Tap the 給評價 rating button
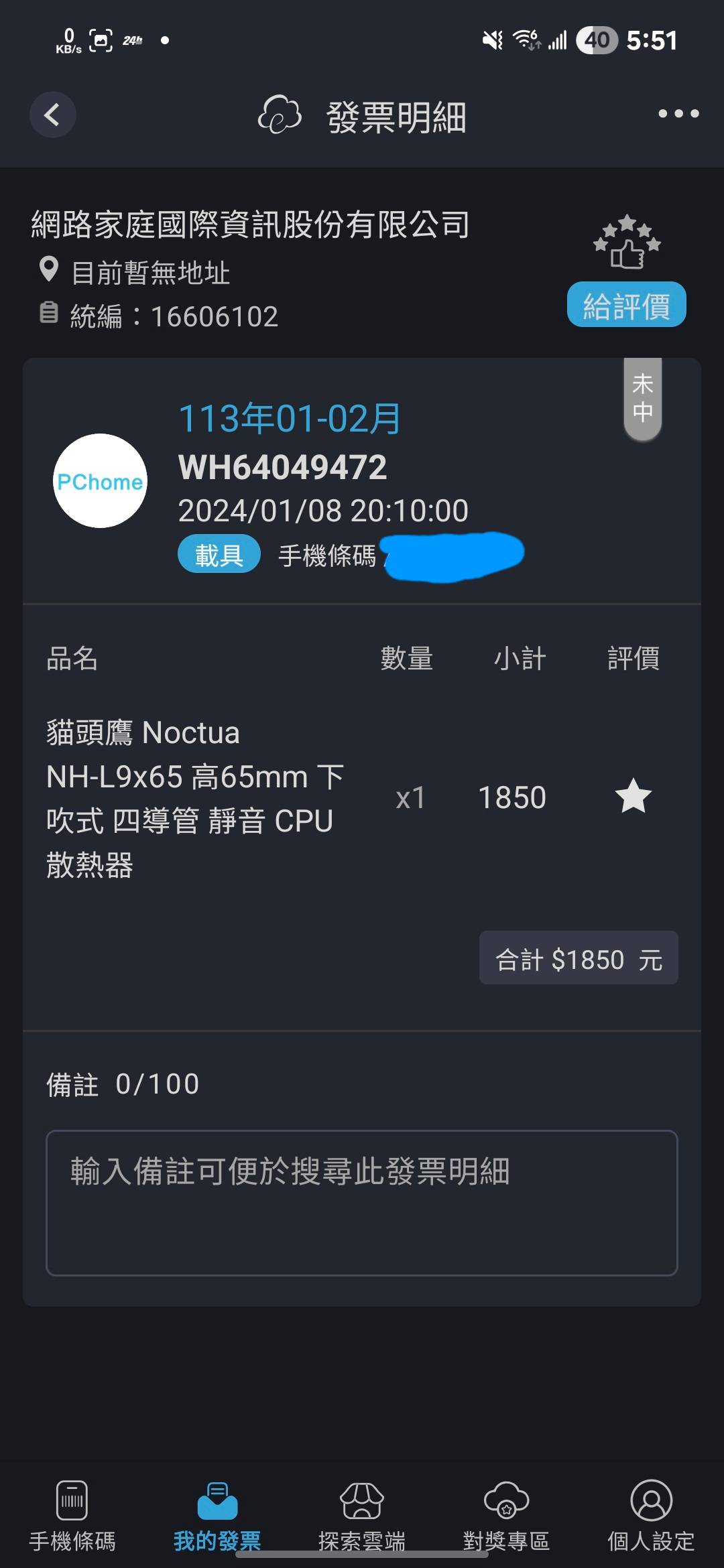Screen dimensions: 724x1568 tap(626, 305)
